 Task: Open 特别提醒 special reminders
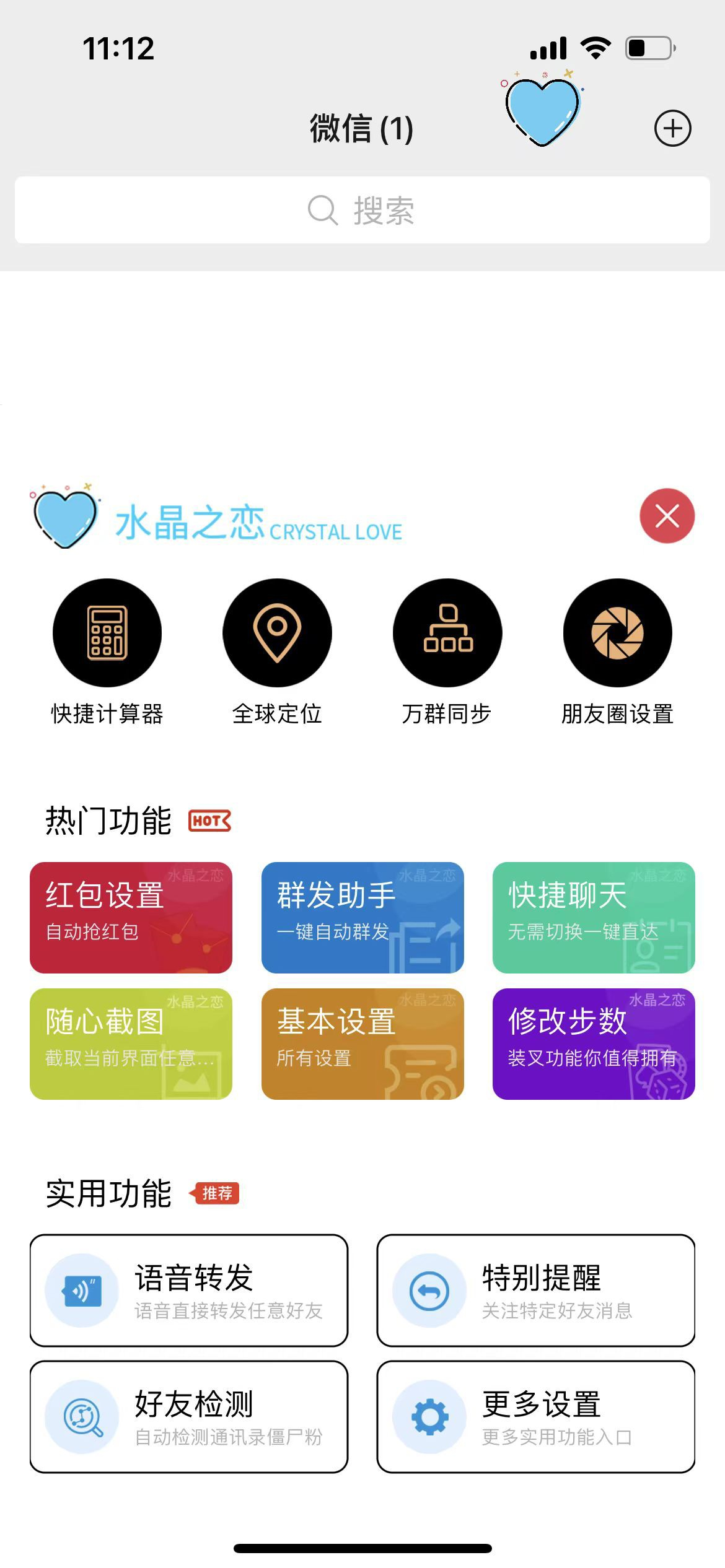pyautogui.click(x=536, y=1290)
